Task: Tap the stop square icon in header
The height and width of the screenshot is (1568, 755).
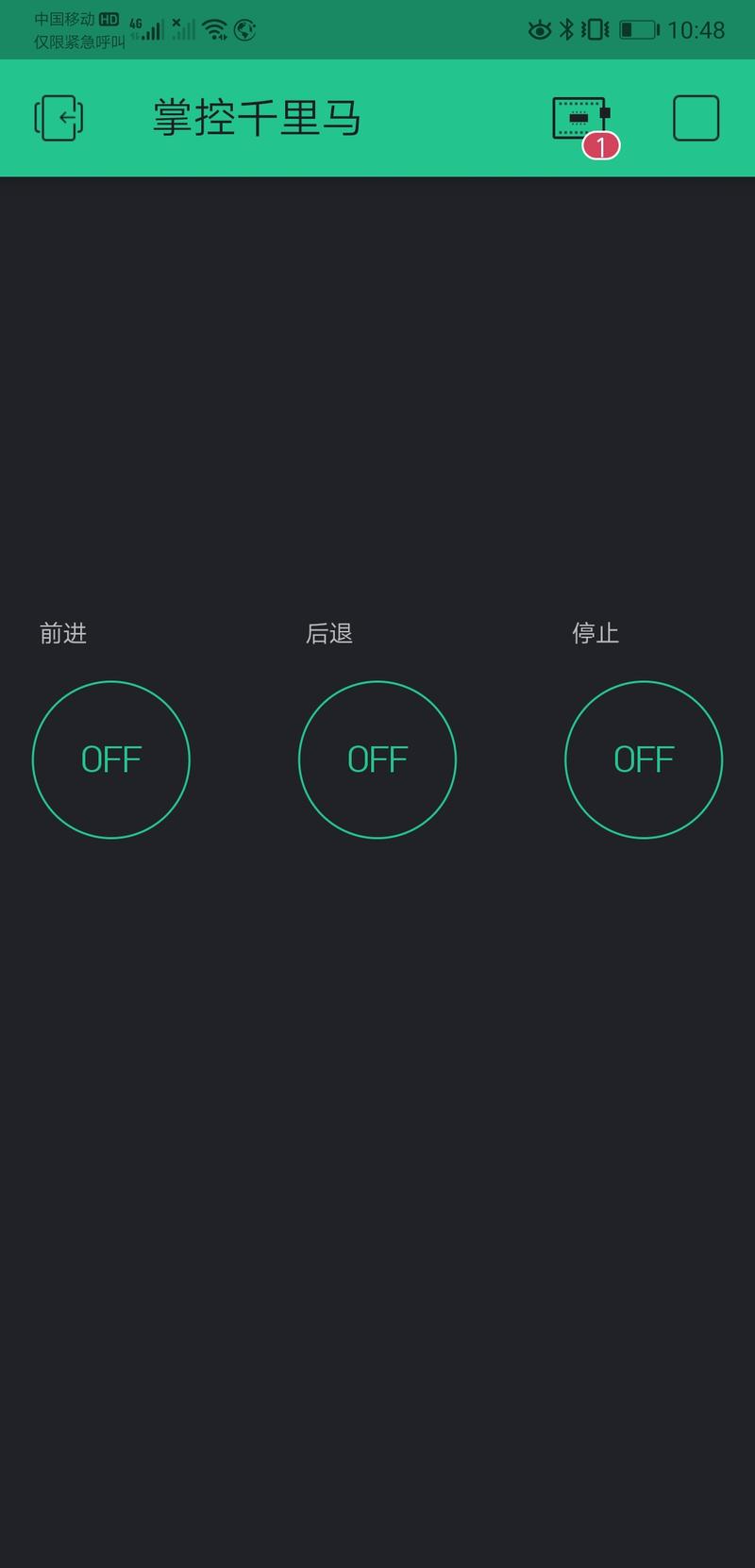Action: coord(696,118)
